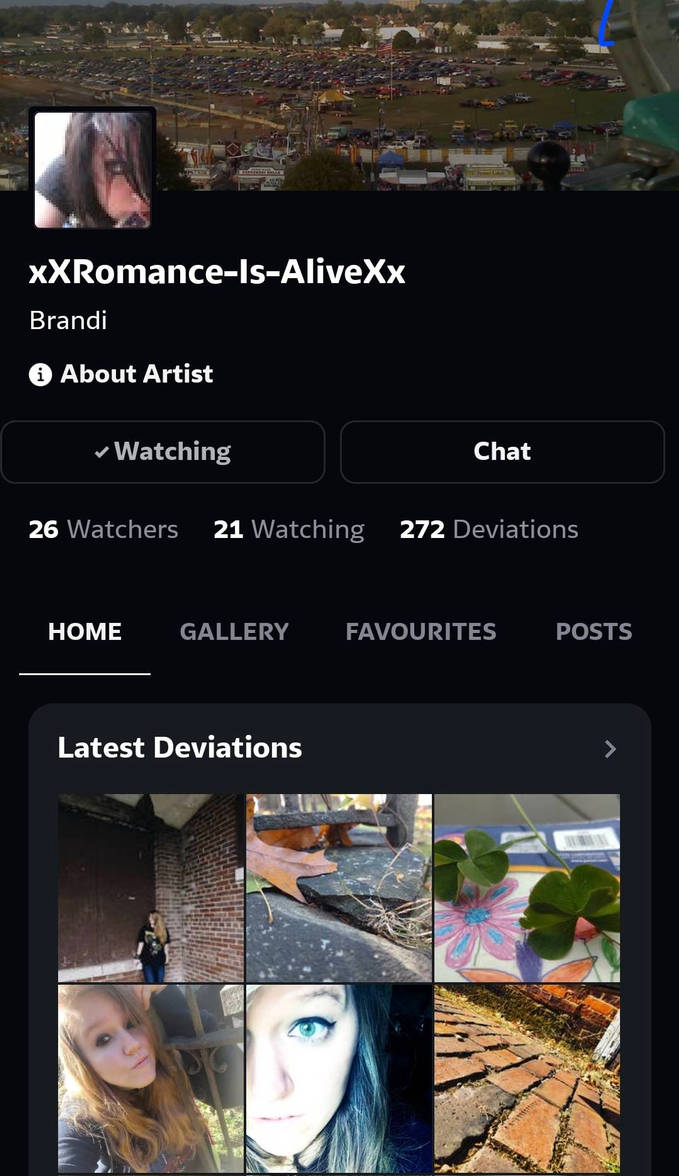Select the Home tab

(85, 632)
